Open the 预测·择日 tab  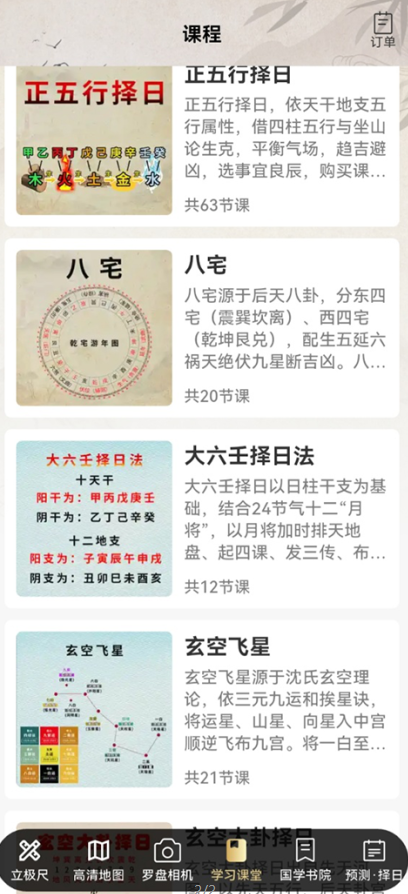pyautogui.click(x=374, y=859)
